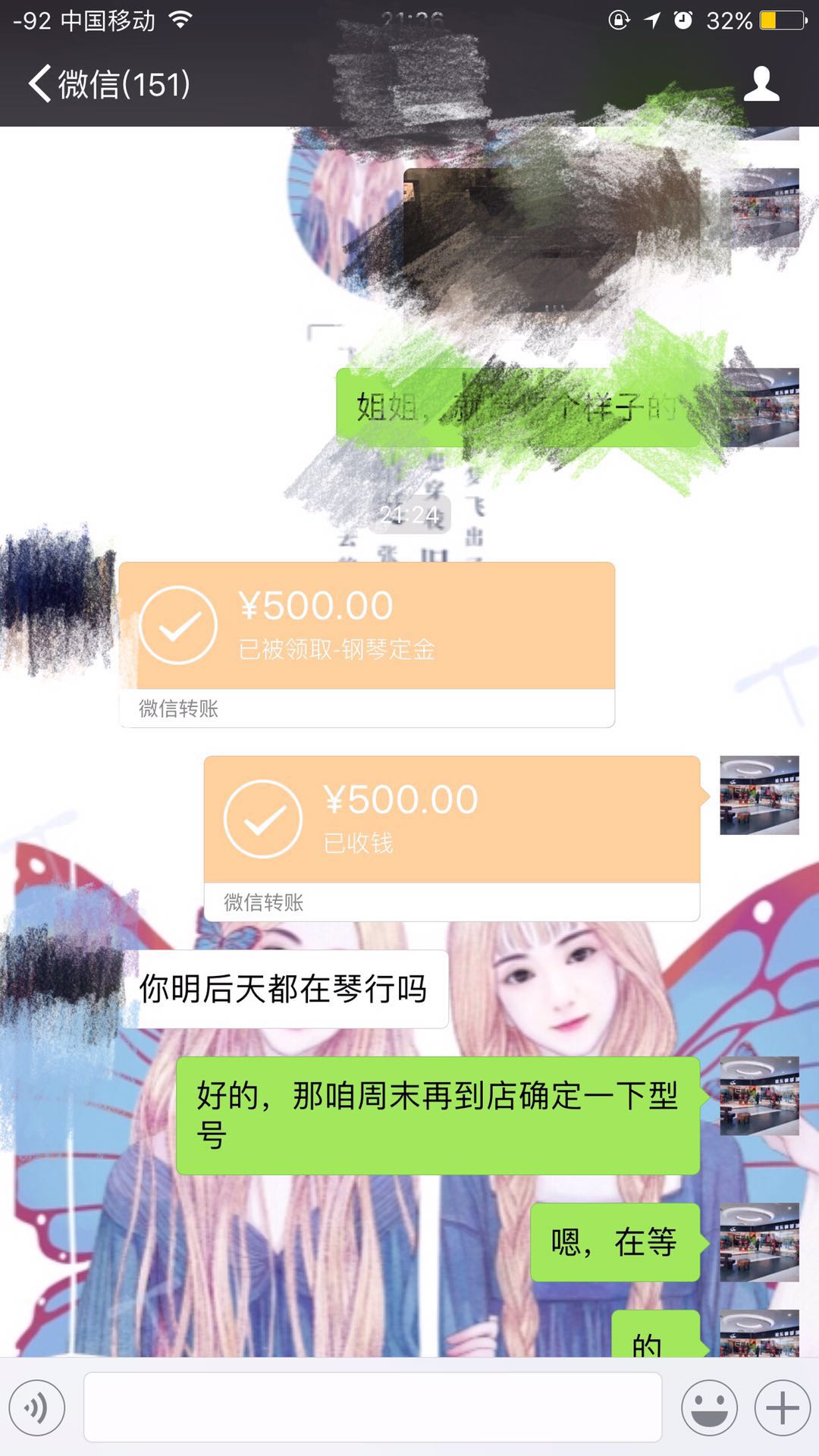Open the ¥500.00 已收钱 transfer card
This screenshot has height=1456, width=819.
click(x=451, y=821)
